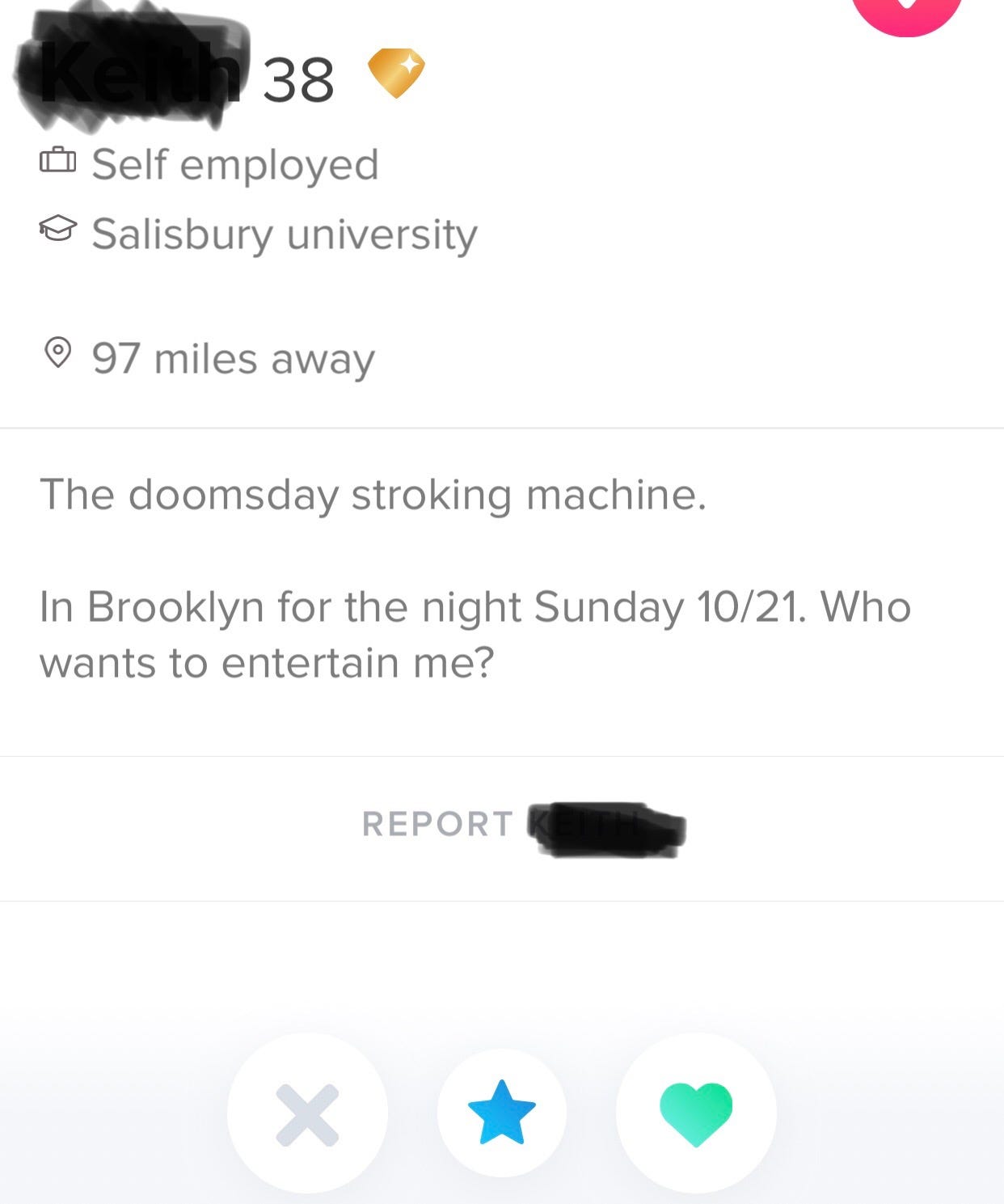1004x1204 pixels.
Task: Super Like with the blue star
Action: tap(502, 1113)
